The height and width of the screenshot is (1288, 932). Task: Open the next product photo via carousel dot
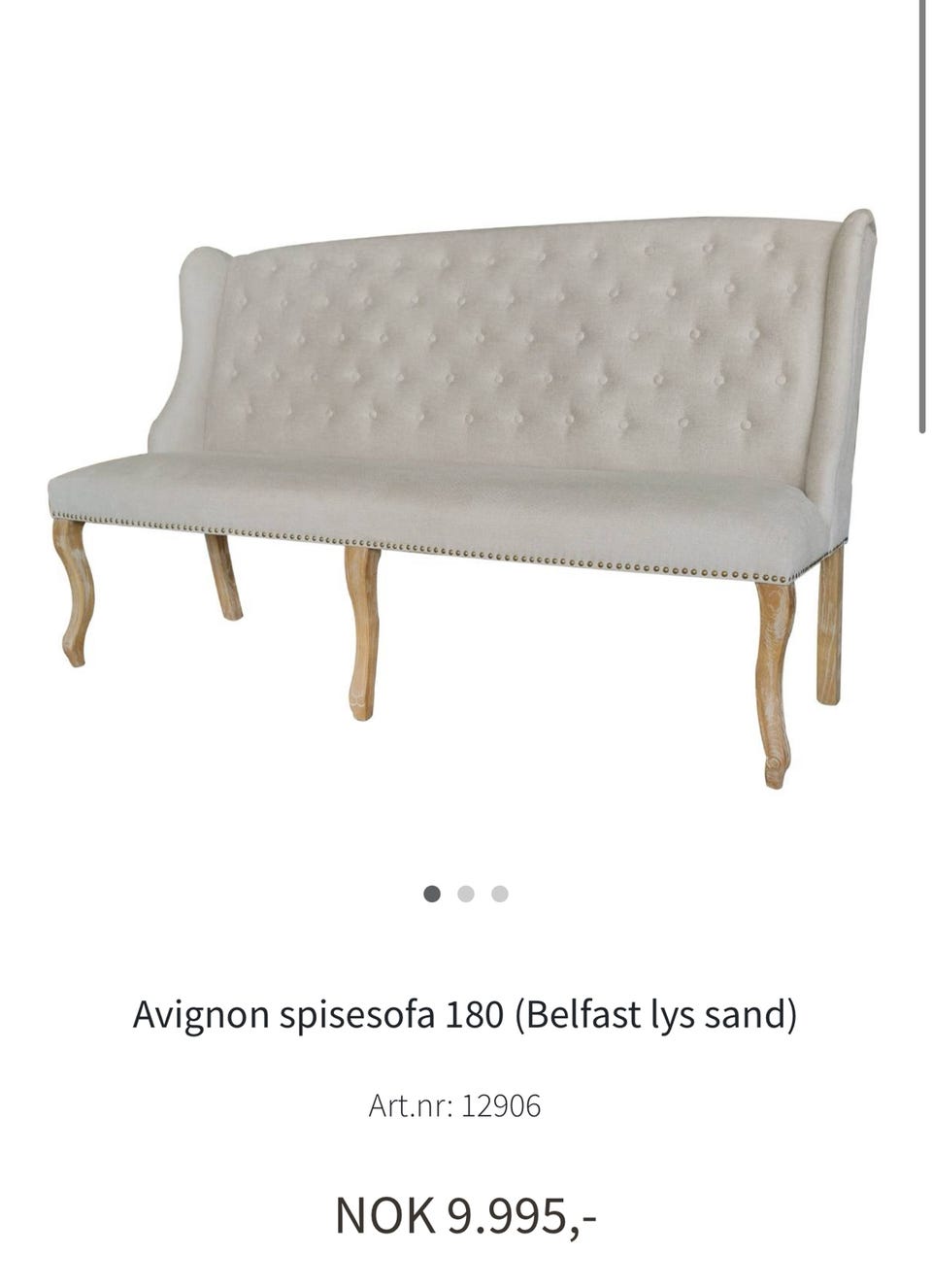coord(465,896)
